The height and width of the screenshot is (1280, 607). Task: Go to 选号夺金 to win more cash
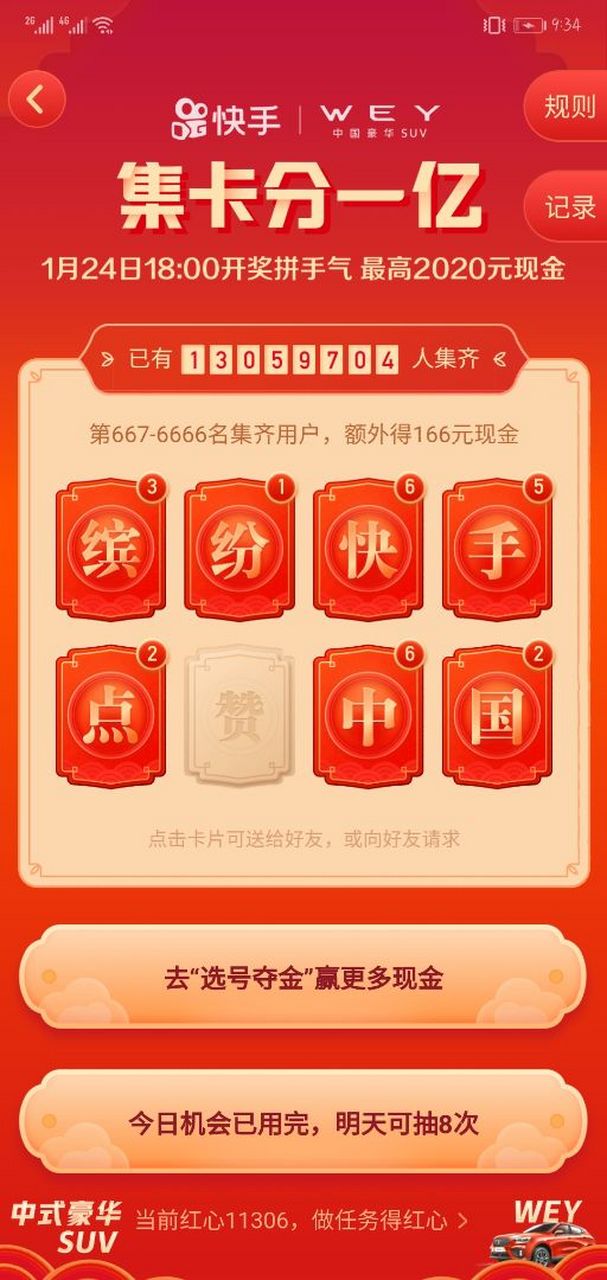(303, 977)
